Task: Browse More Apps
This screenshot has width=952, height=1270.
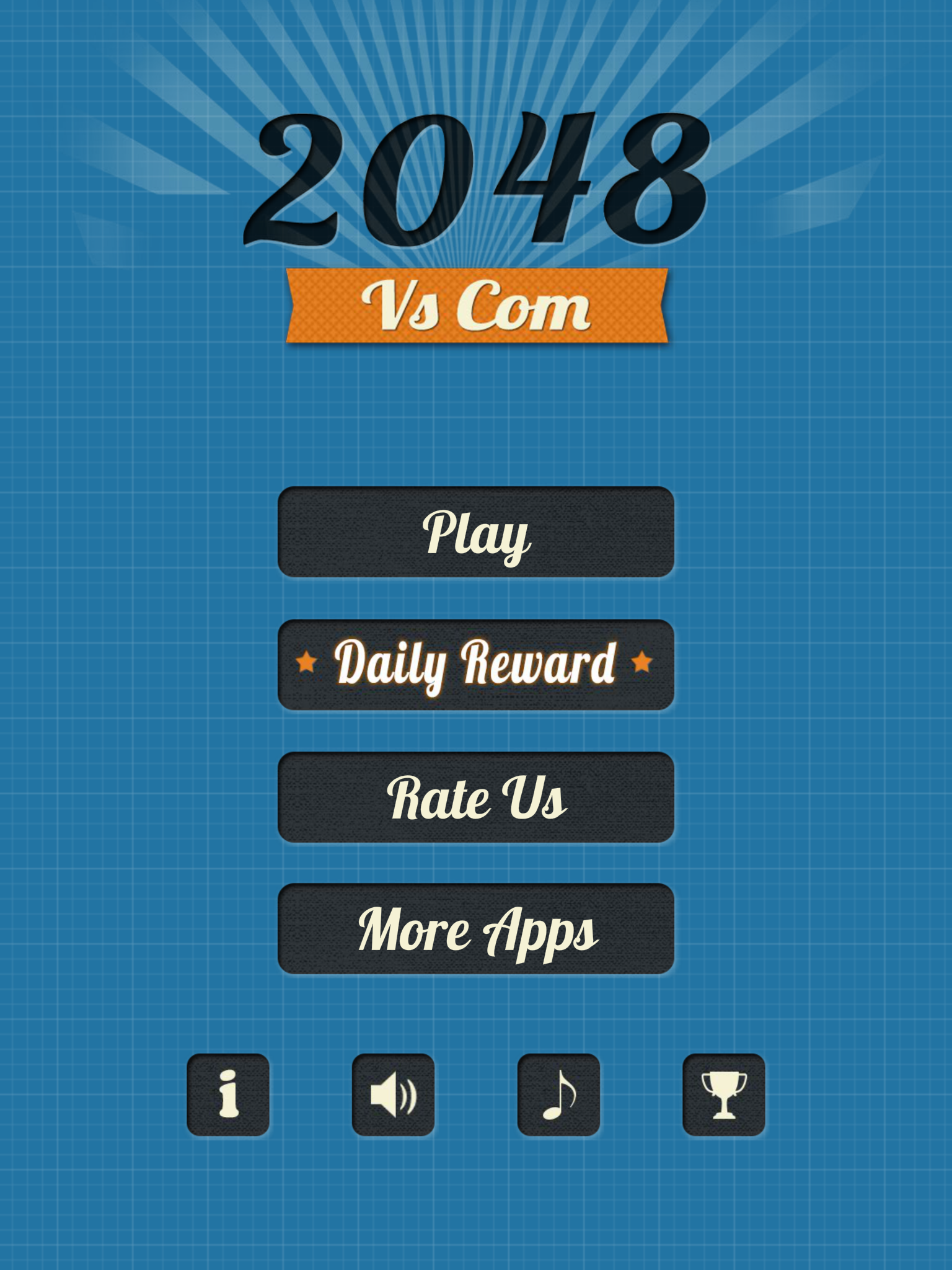Action: (x=475, y=928)
